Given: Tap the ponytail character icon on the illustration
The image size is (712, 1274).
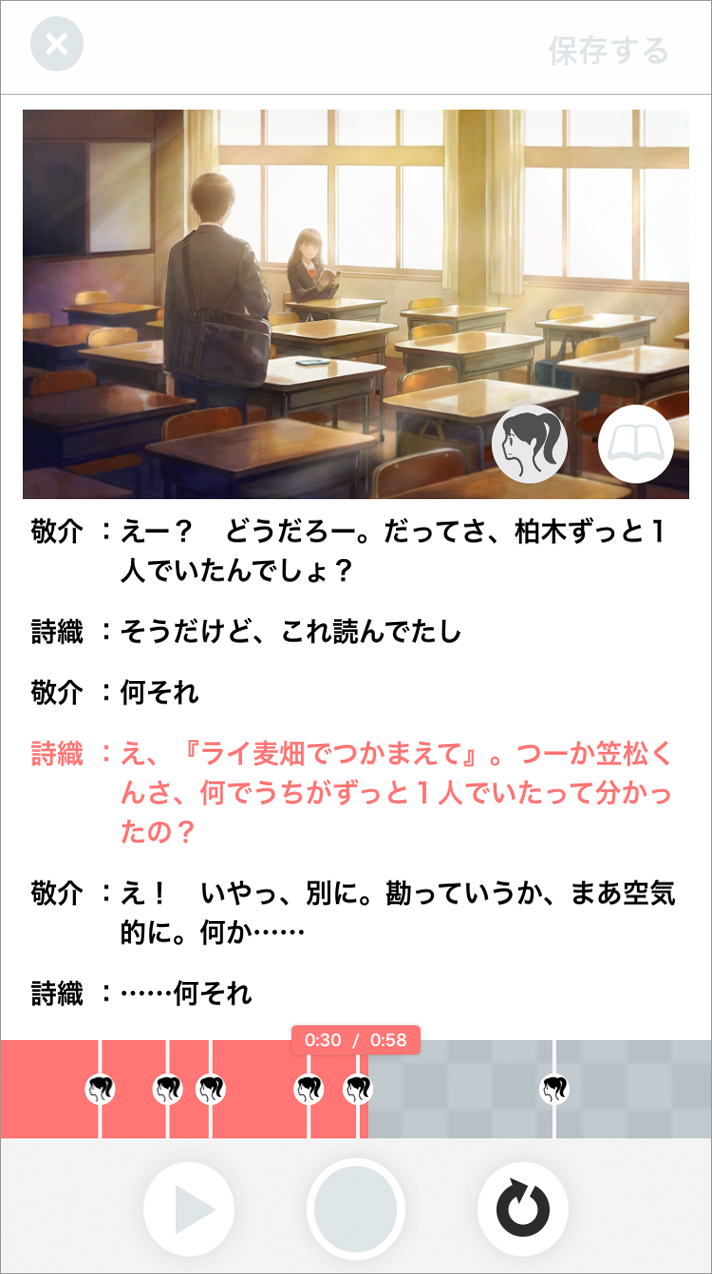Looking at the screenshot, I should [x=530, y=445].
